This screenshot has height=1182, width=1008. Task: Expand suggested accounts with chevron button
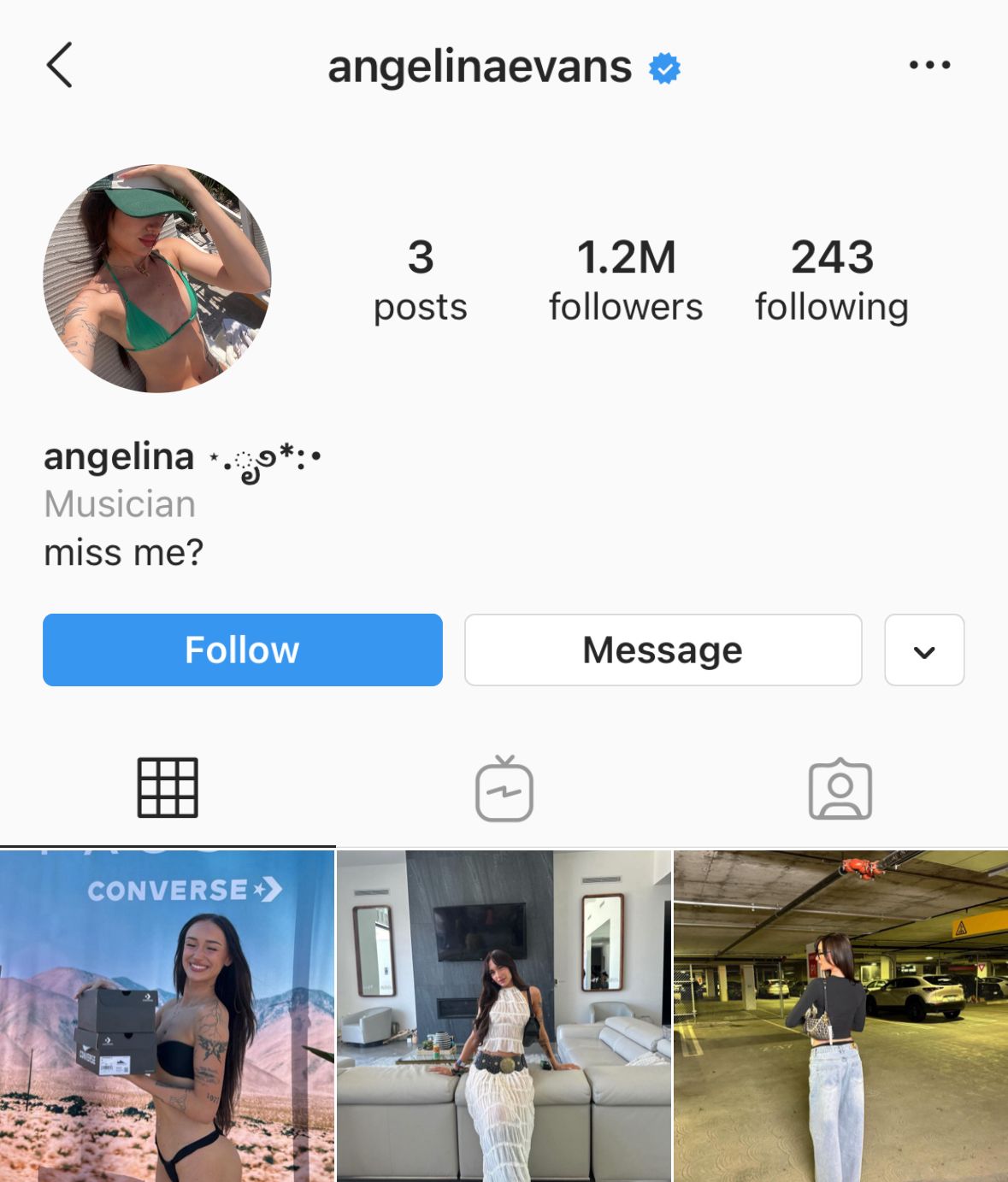click(x=924, y=650)
